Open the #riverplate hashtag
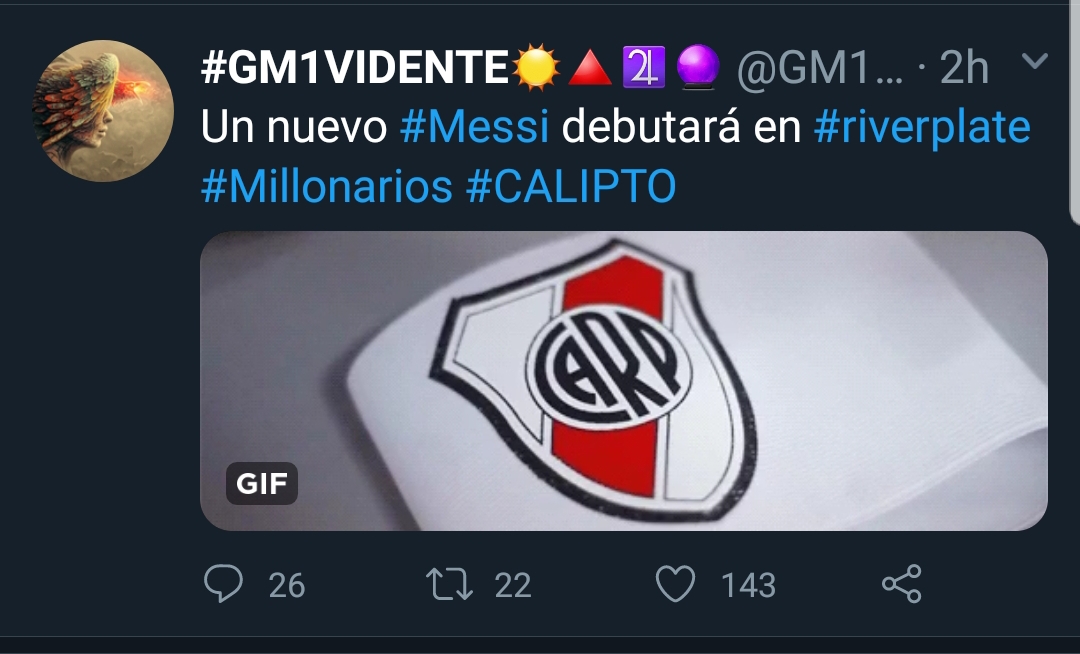The height and width of the screenshot is (654, 1080). pyautogui.click(x=922, y=128)
